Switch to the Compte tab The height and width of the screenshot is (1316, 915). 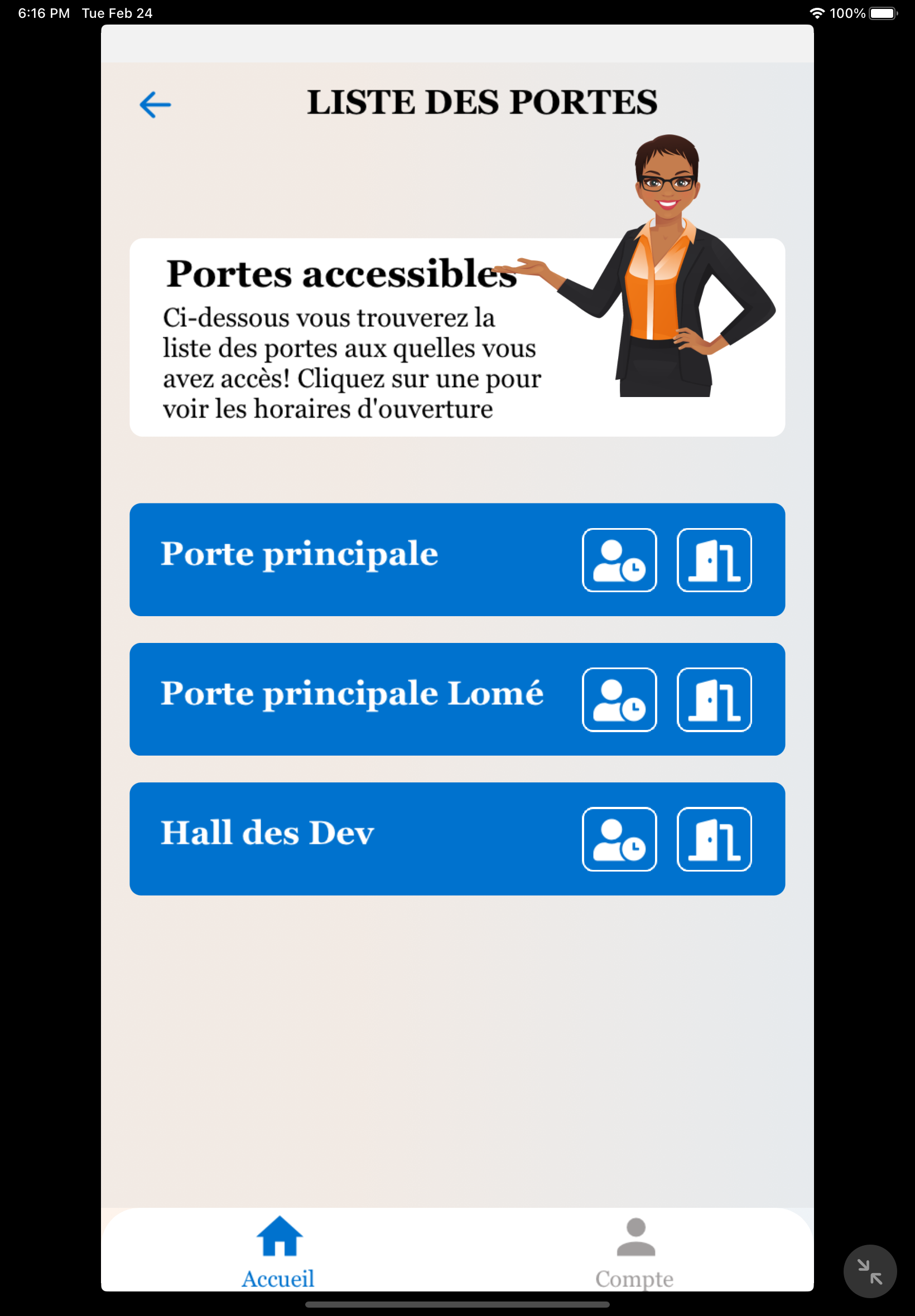pos(635,1252)
